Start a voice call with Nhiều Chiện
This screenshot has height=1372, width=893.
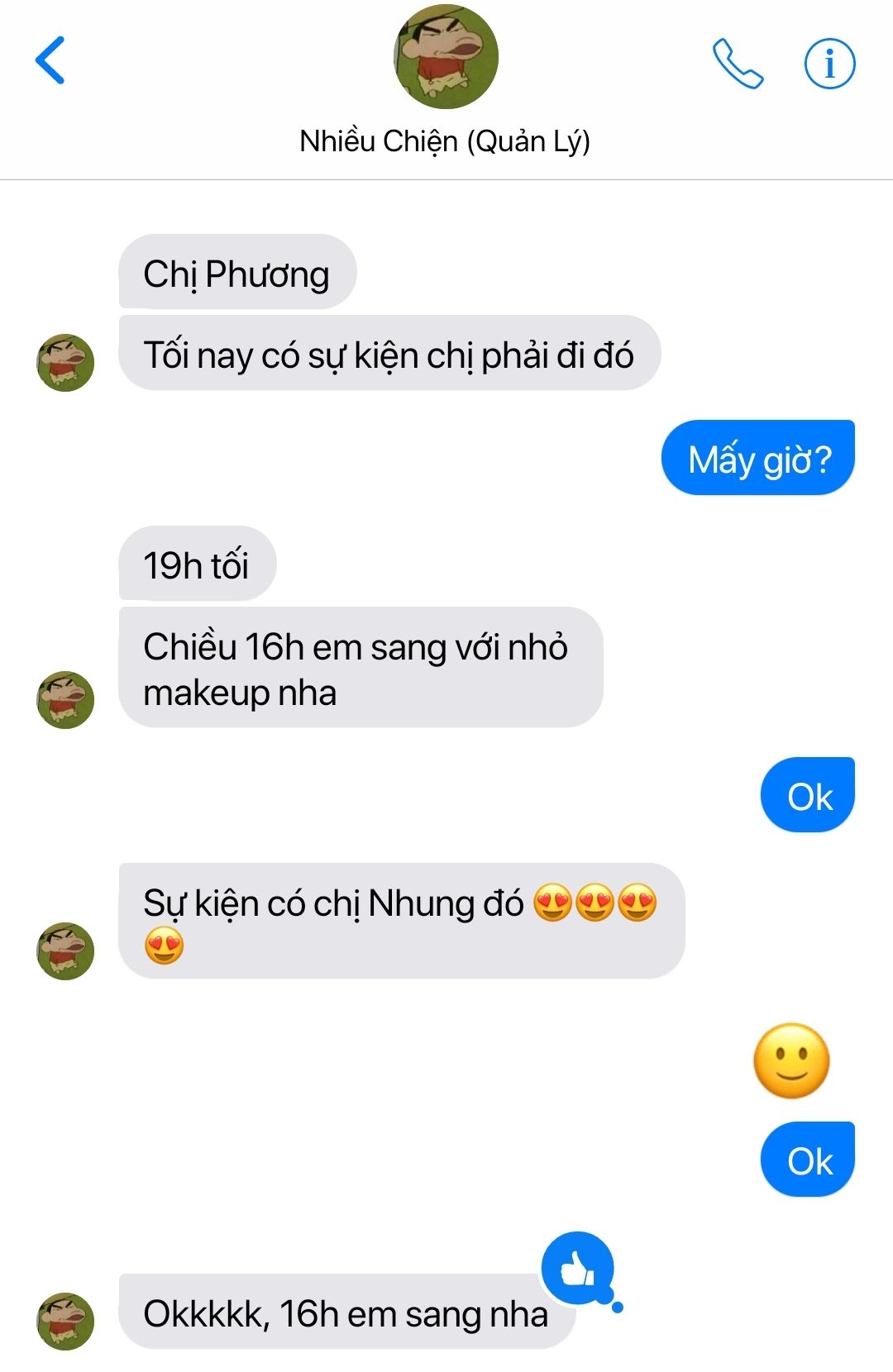pos(737,63)
